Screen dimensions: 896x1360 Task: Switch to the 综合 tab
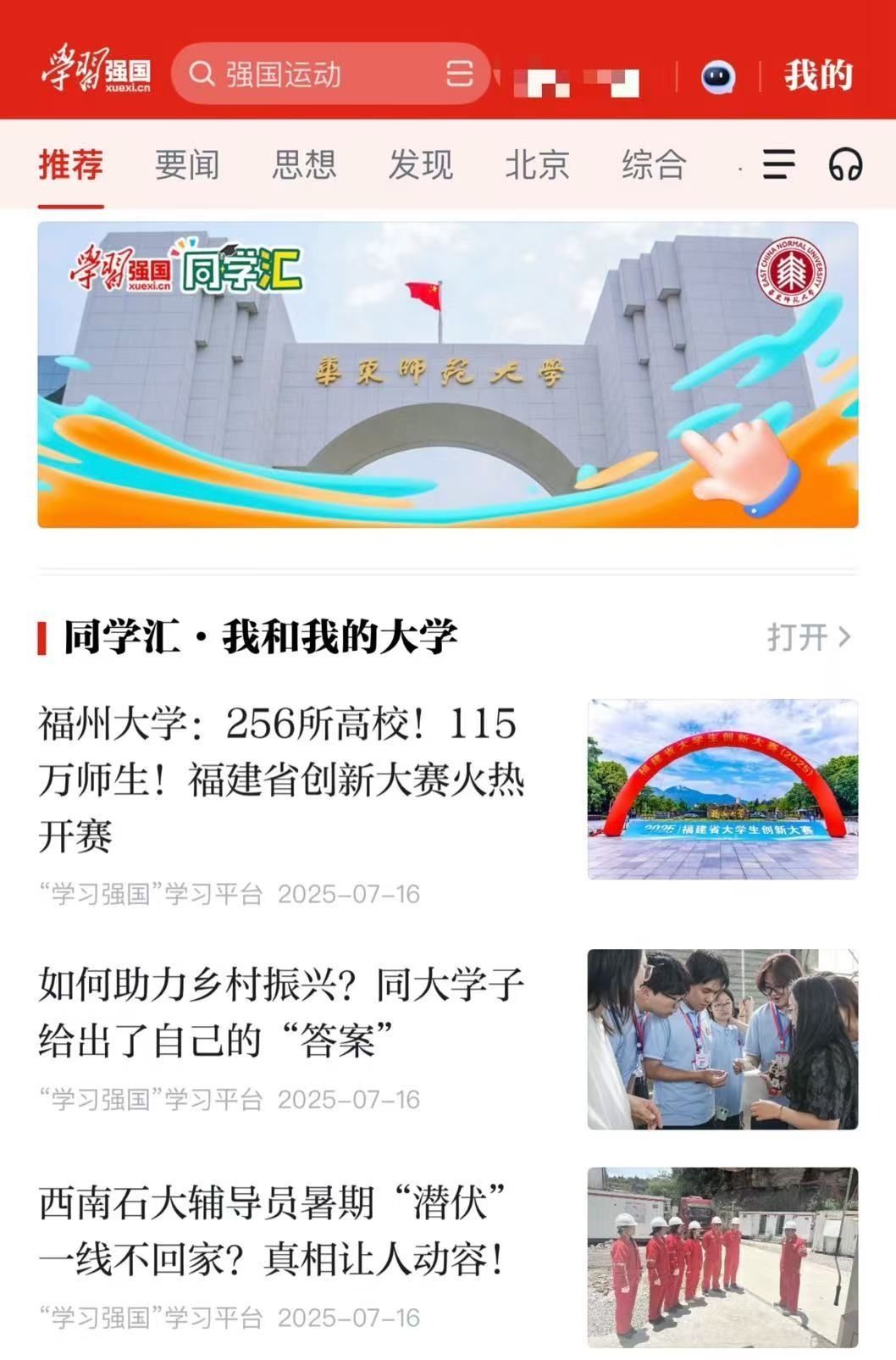[x=654, y=164]
